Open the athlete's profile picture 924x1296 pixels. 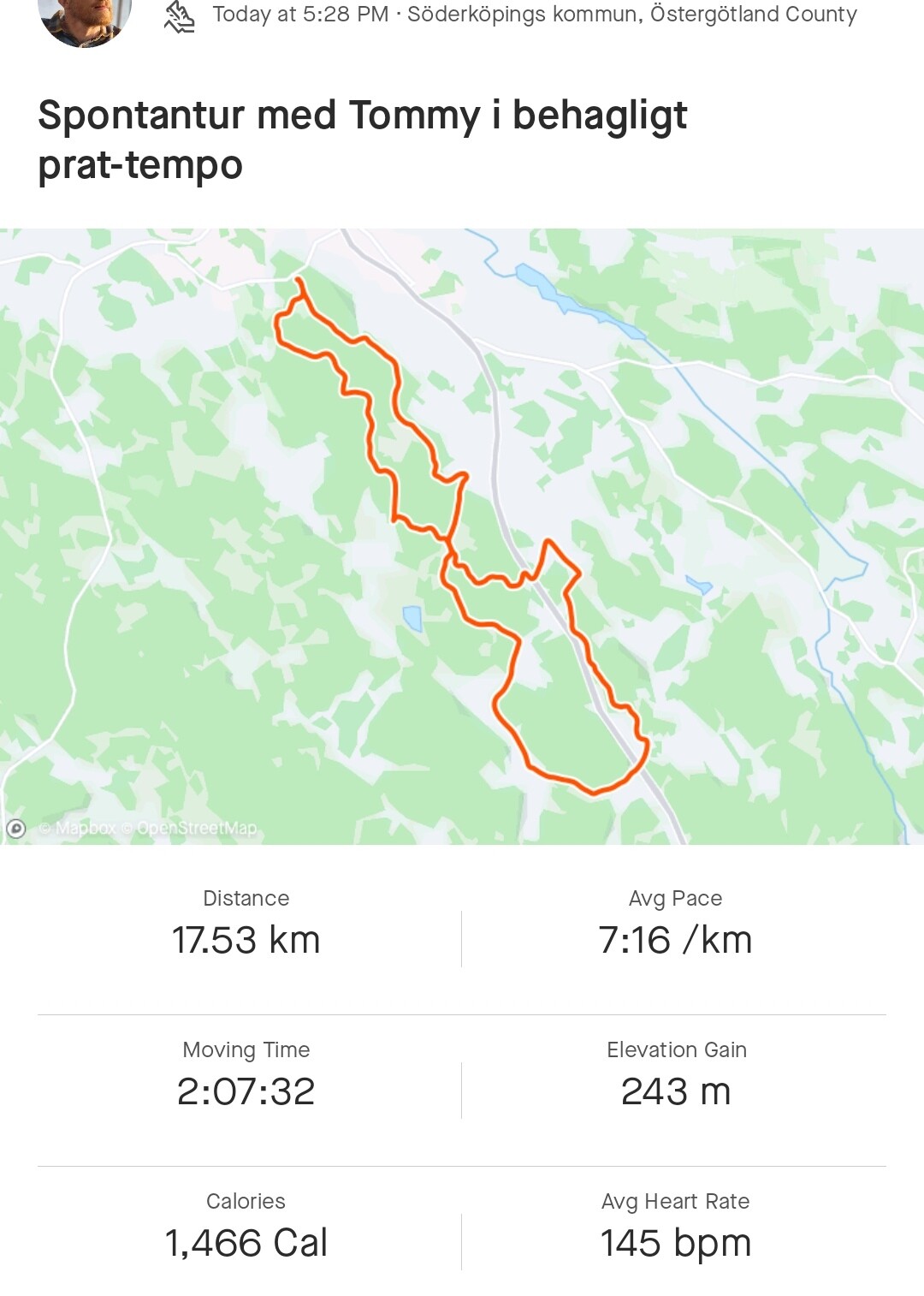[85, 19]
